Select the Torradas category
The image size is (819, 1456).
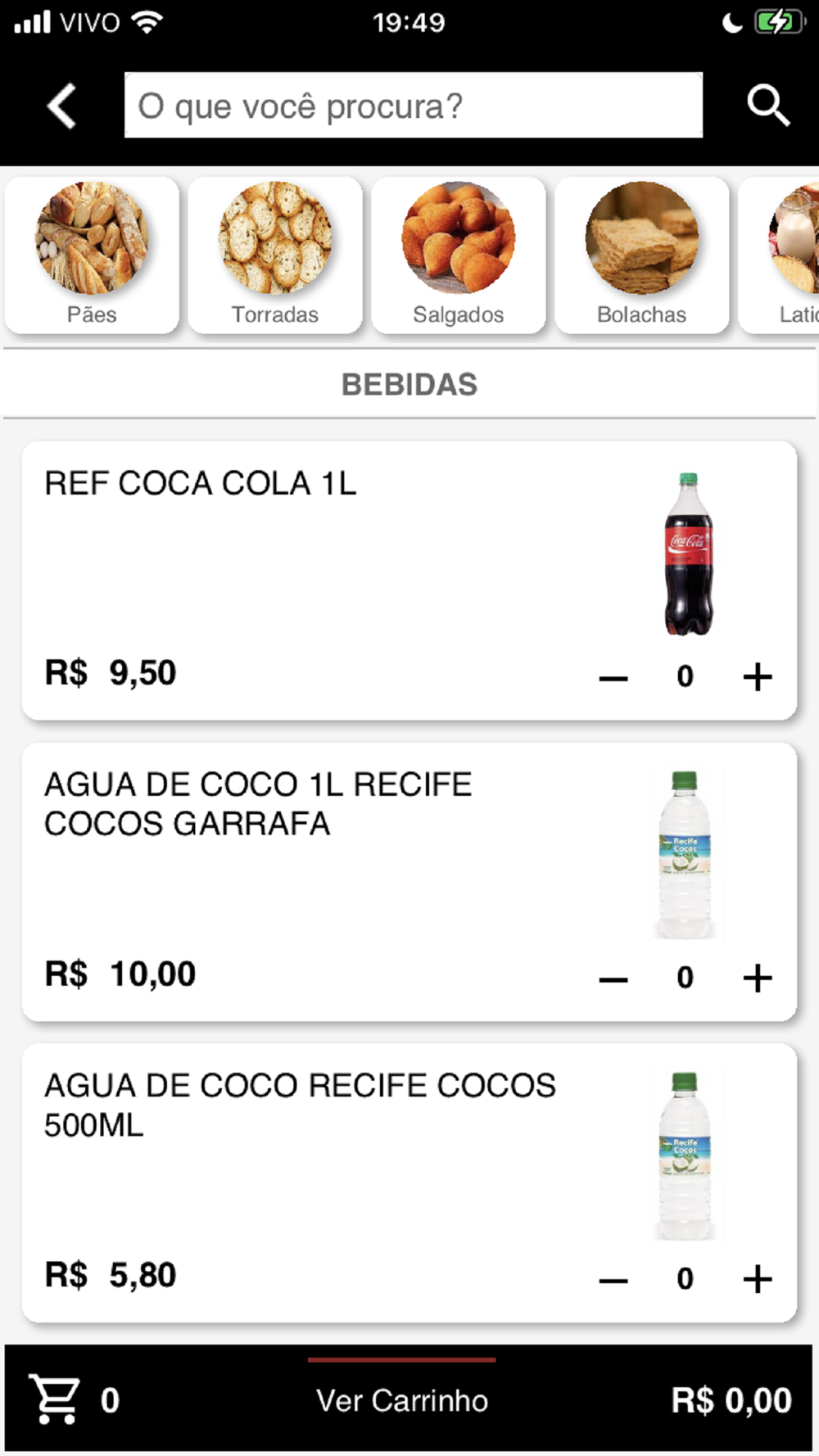(275, 255)
